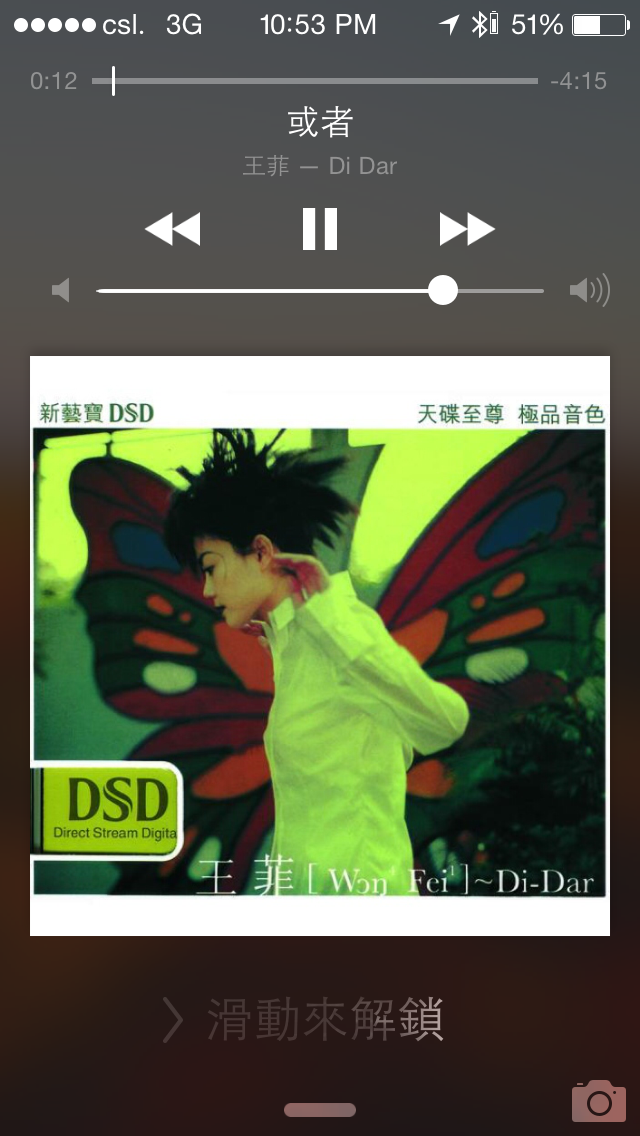The image size is (640, 1136).
Task: Tap the volume slider track
Action: coord(320,291)
